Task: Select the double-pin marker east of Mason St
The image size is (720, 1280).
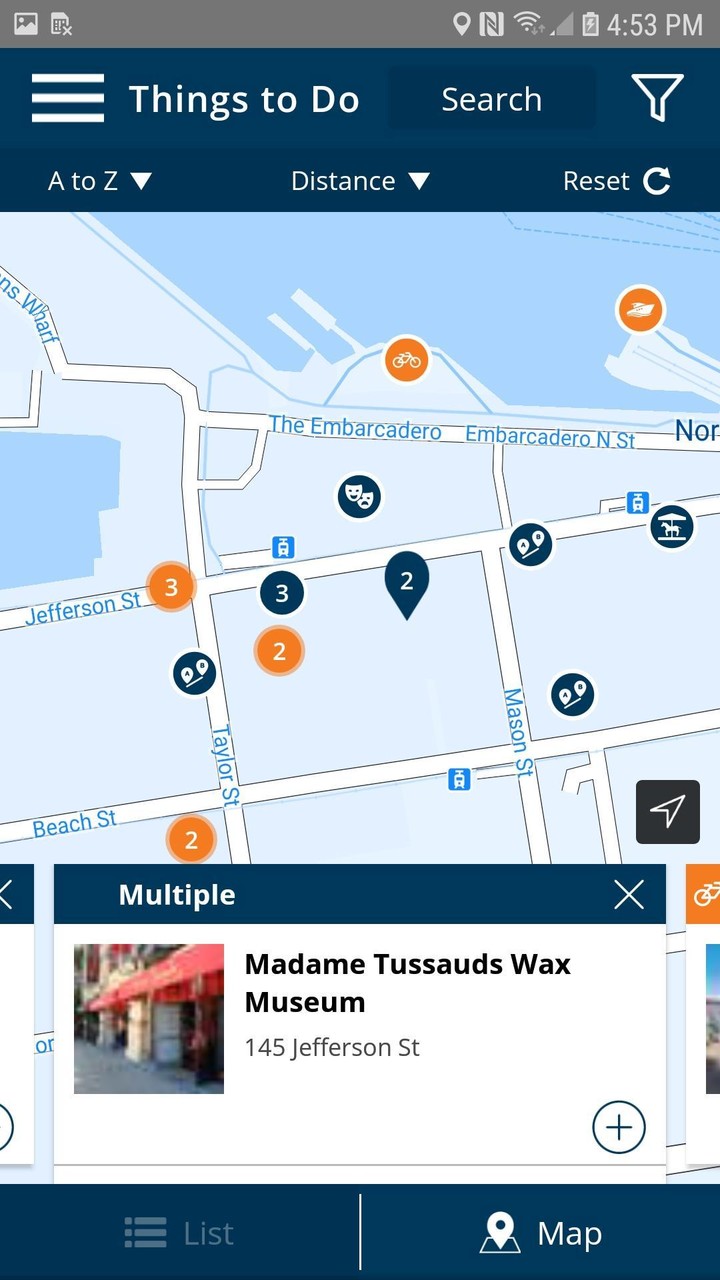Action: point(573,694)
